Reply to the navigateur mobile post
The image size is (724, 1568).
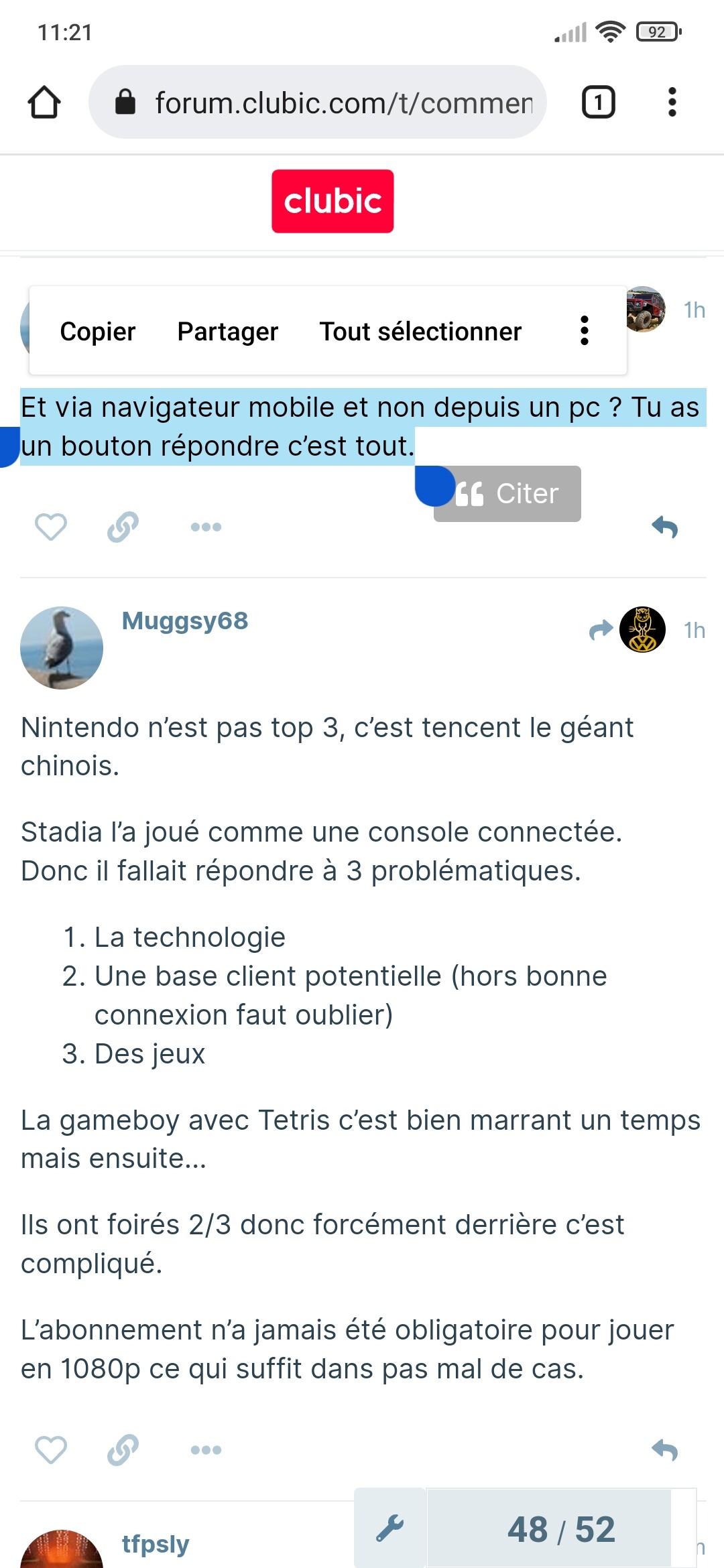tap(665, 527)
